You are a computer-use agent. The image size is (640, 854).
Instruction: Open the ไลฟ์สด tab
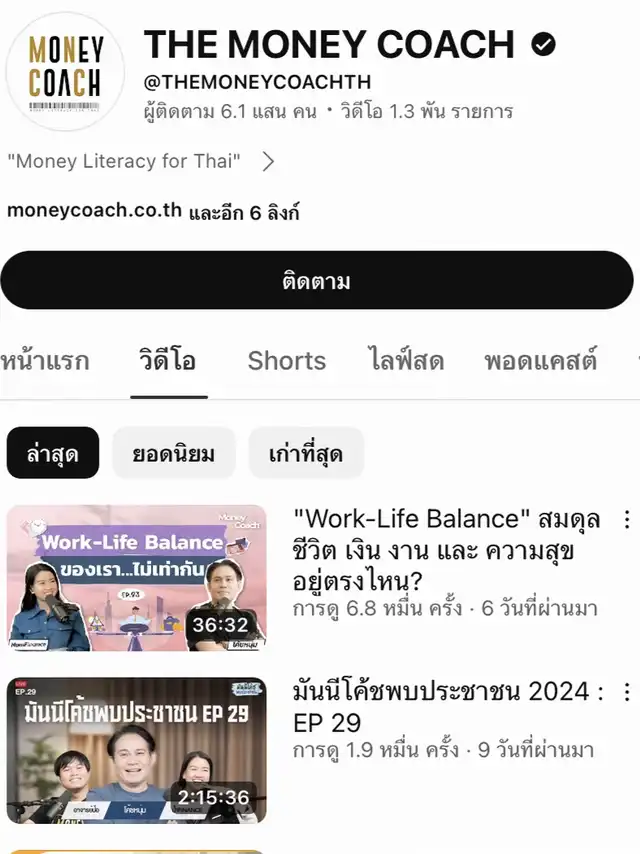click(x=406, y=361)
